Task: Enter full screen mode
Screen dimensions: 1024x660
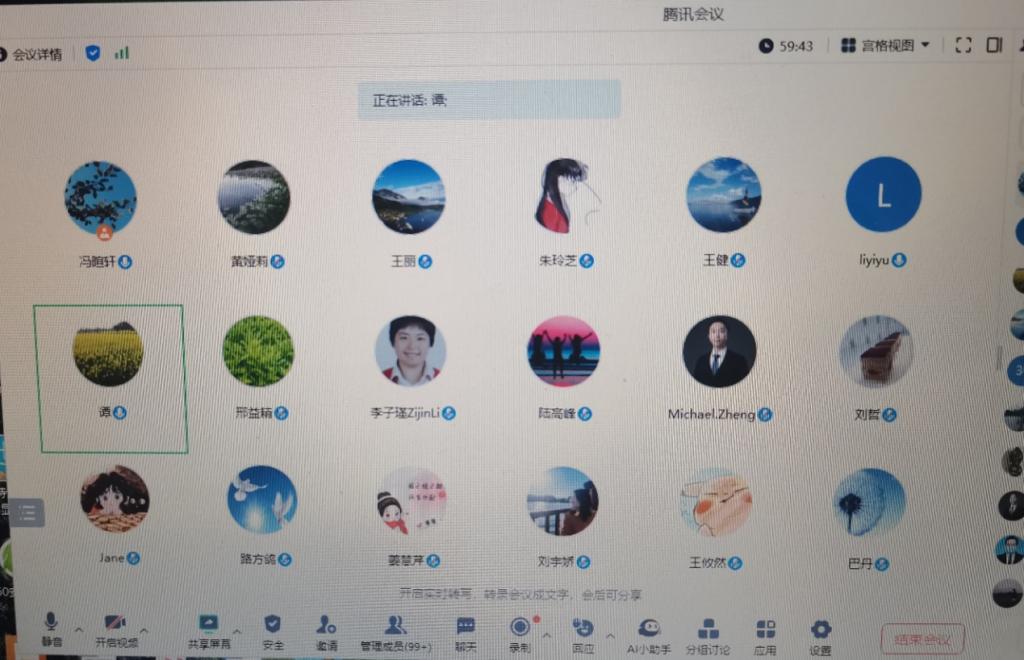Action: tap(963, 45)
